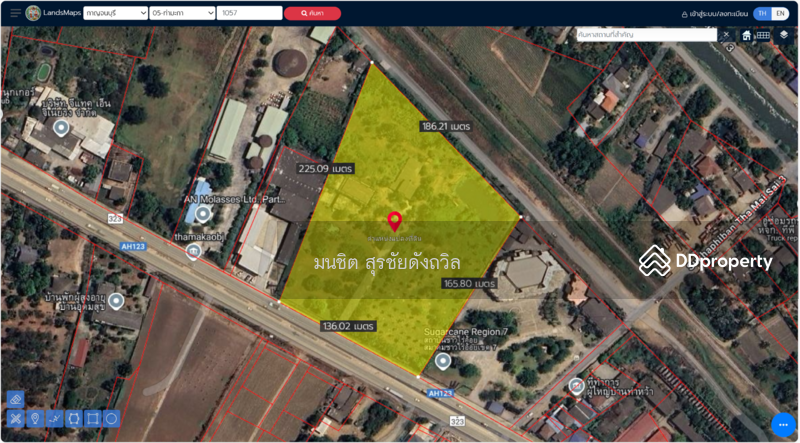This screenshot has height=443, width=800.
Task: Select the eraser tool
Action: tap(15, 399)
